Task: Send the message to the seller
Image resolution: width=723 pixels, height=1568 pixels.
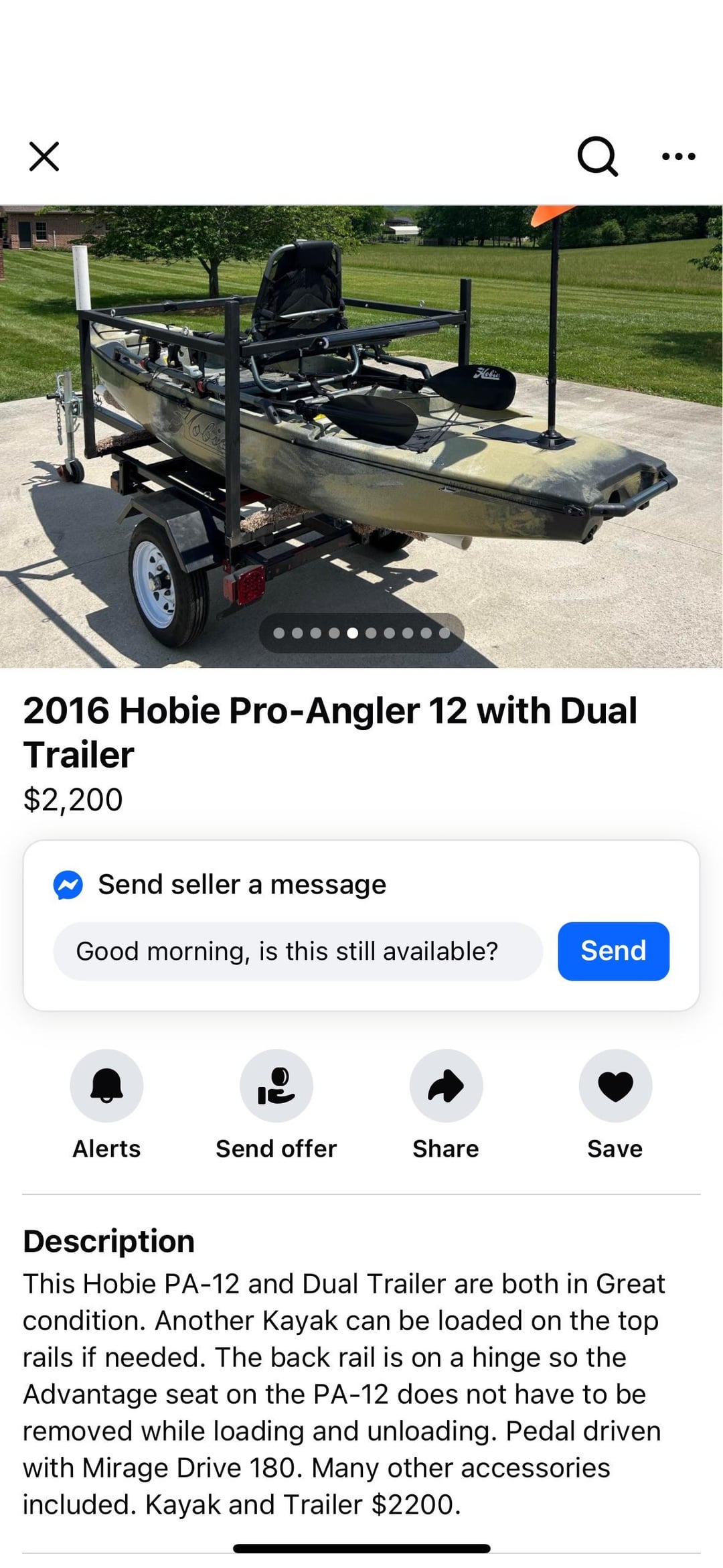Action: coord(613,951)
